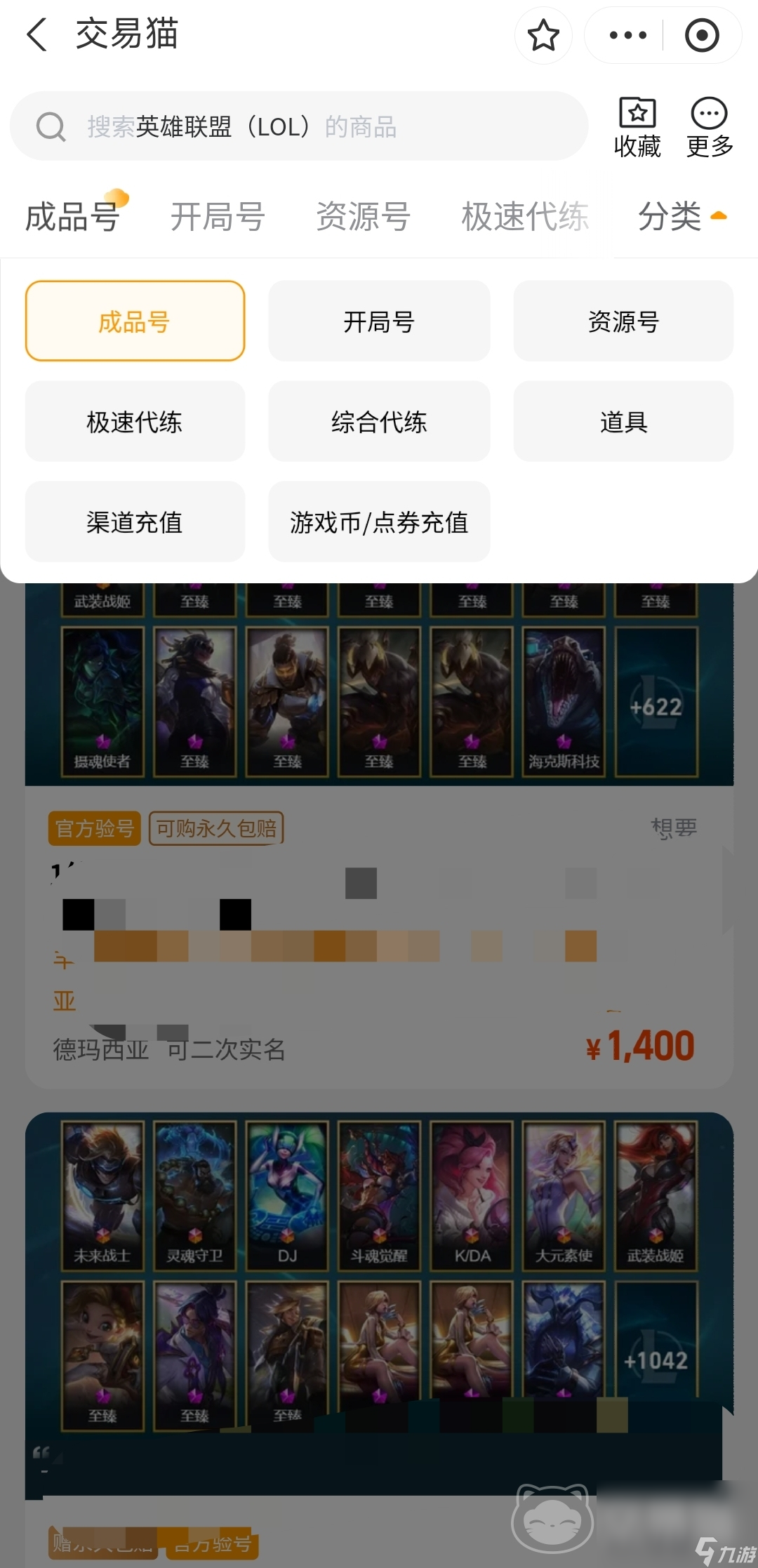Screen dimensions: 758x1568
Task: Go back from 交易猫 page
Action: coord(36,34)
